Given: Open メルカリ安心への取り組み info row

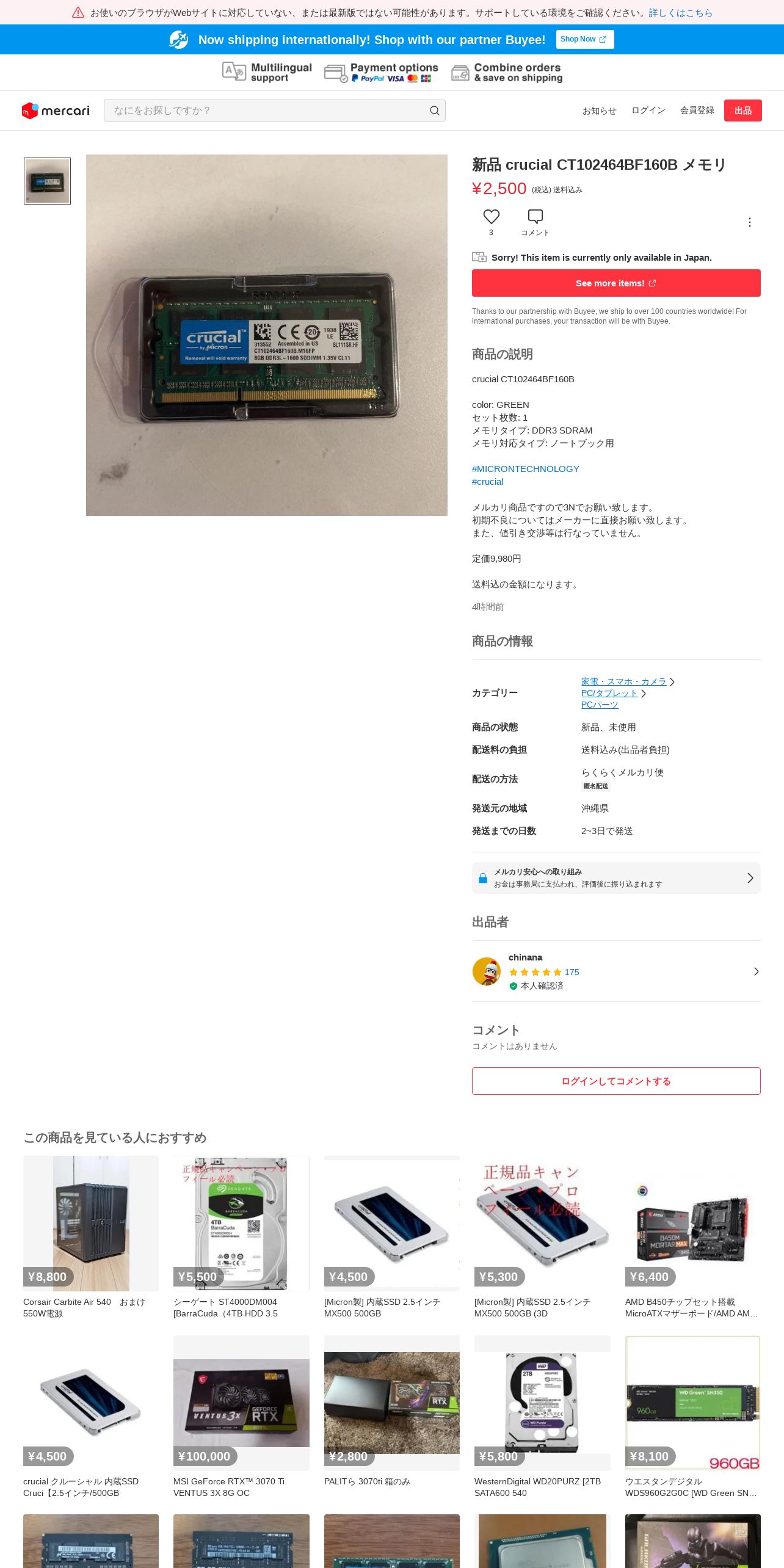Looking at the screenshot, I should pyautogui.click(x=616, y=878).
